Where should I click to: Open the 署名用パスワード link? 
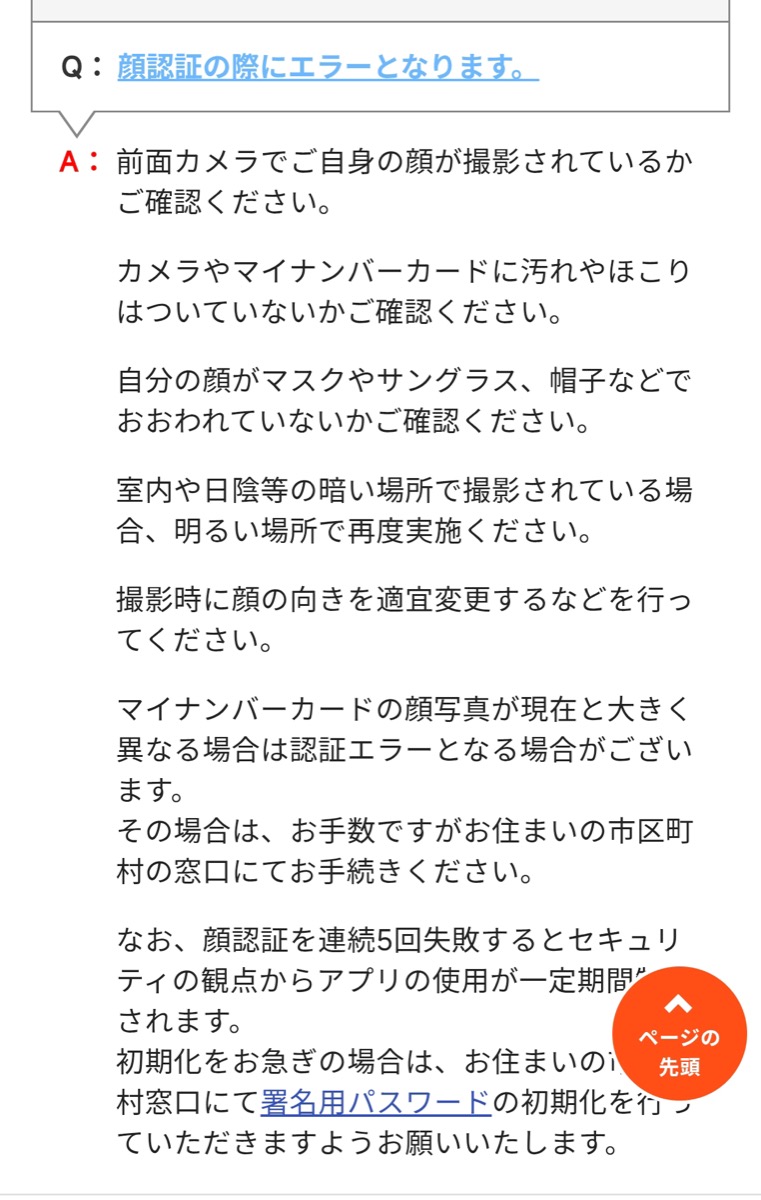(376, 1102)
